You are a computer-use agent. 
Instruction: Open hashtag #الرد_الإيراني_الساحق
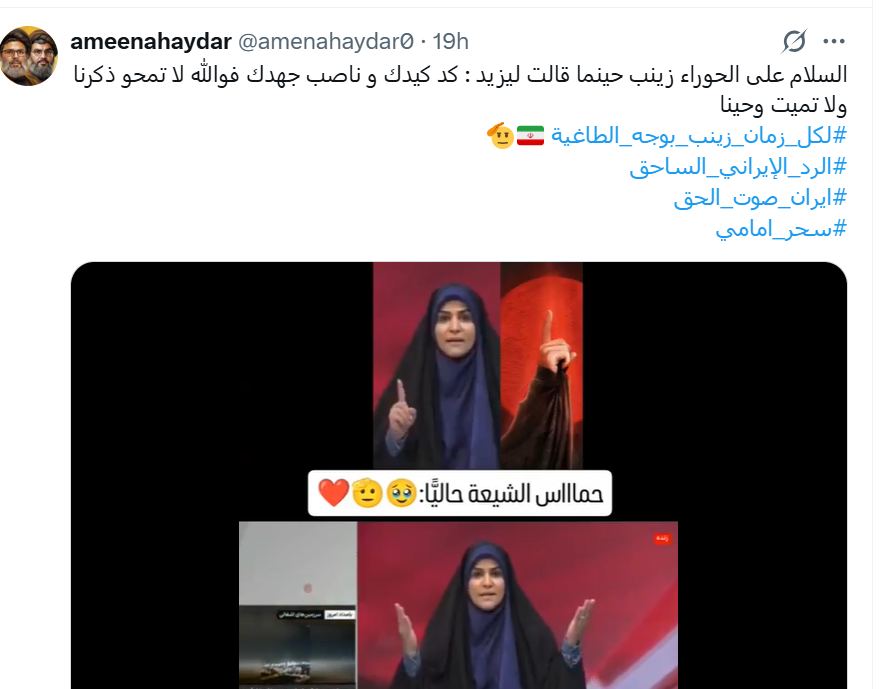point(738,166)
